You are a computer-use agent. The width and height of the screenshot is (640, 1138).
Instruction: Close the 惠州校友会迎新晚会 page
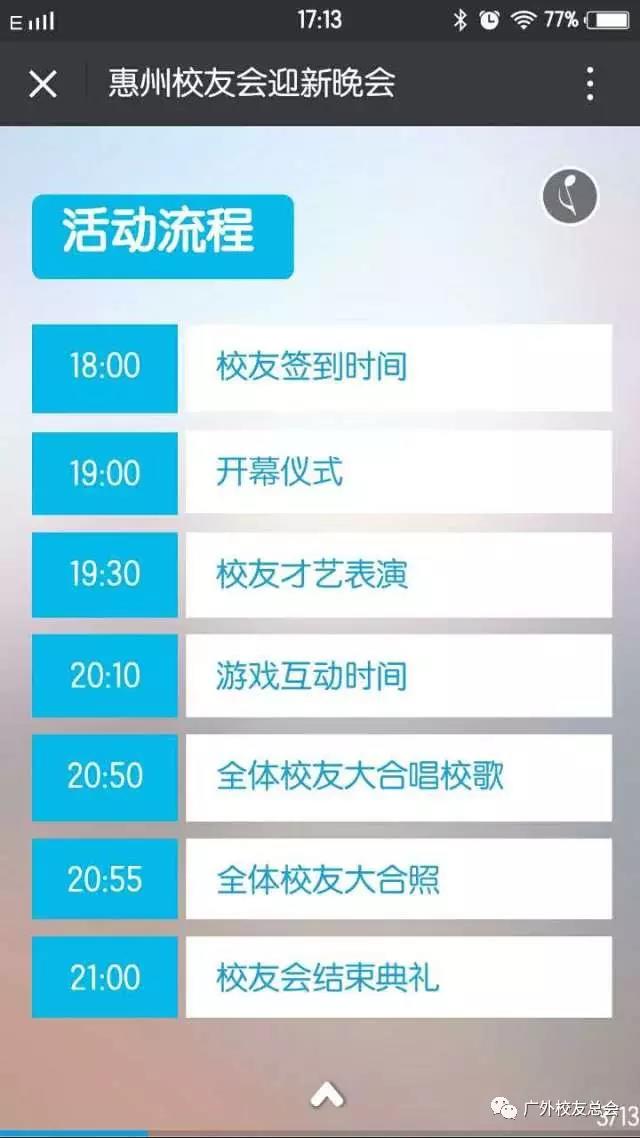pos(43,84)
